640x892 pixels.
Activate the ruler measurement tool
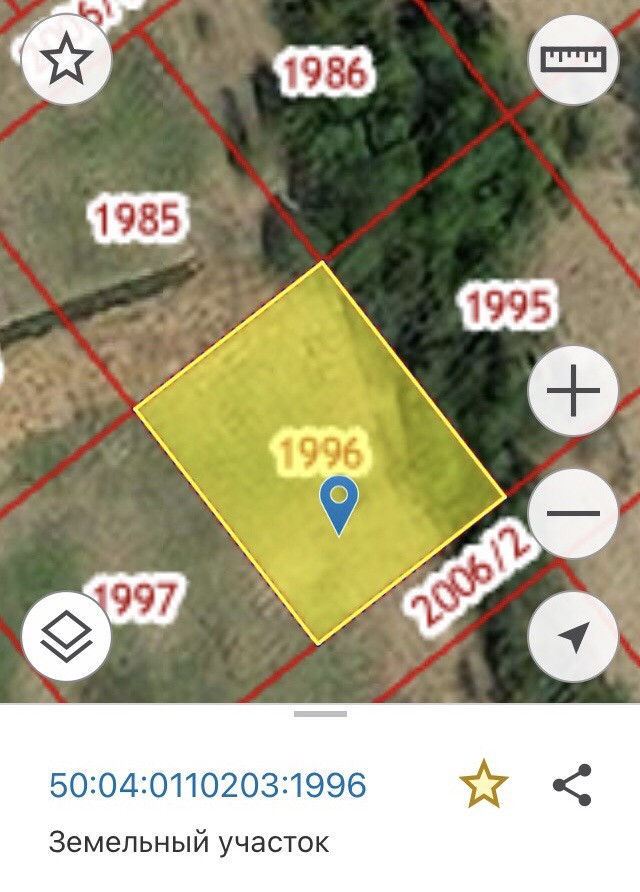pos(574,60)
